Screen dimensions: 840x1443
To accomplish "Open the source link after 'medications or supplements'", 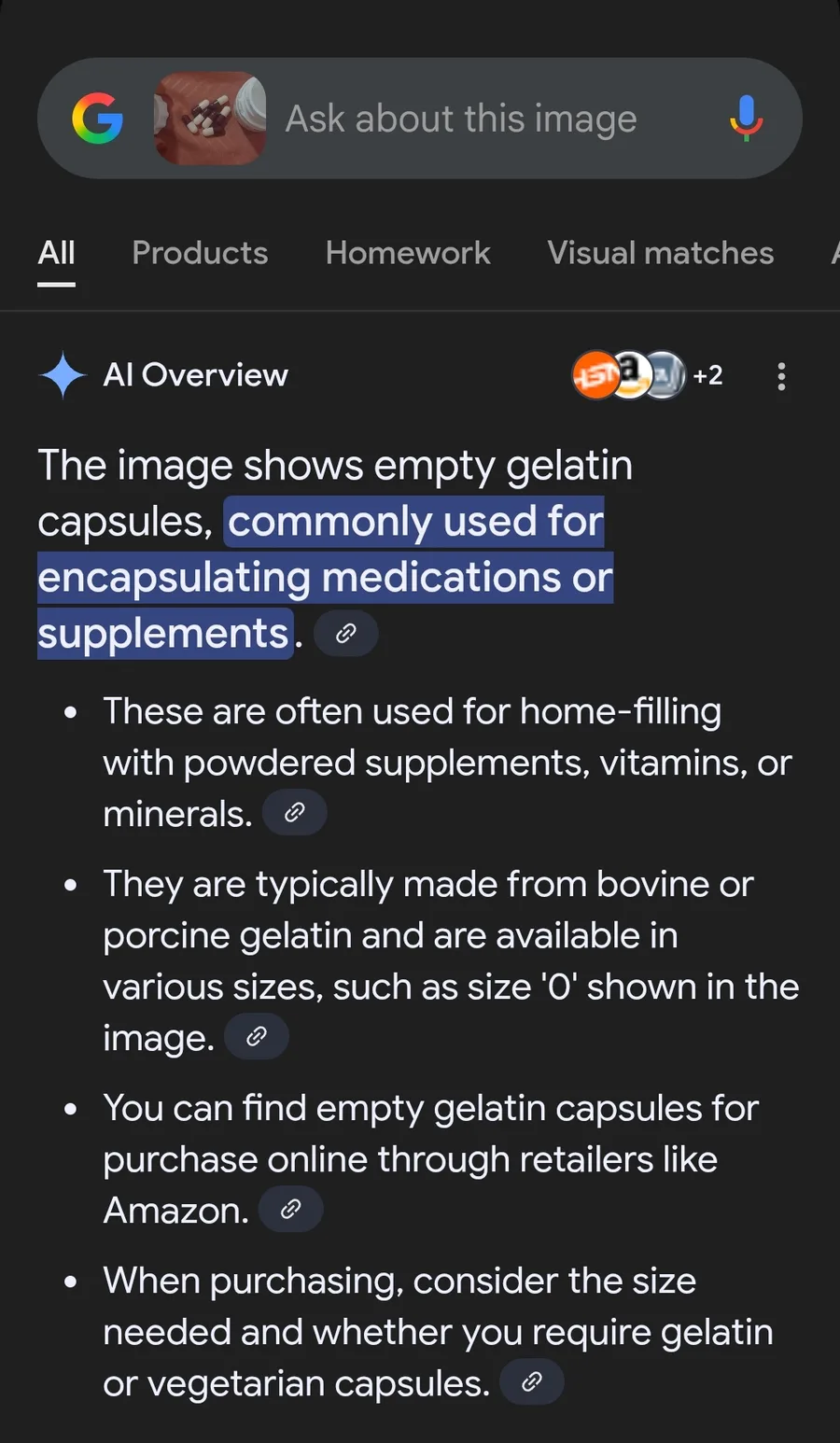I will click(x=345, y=634).
